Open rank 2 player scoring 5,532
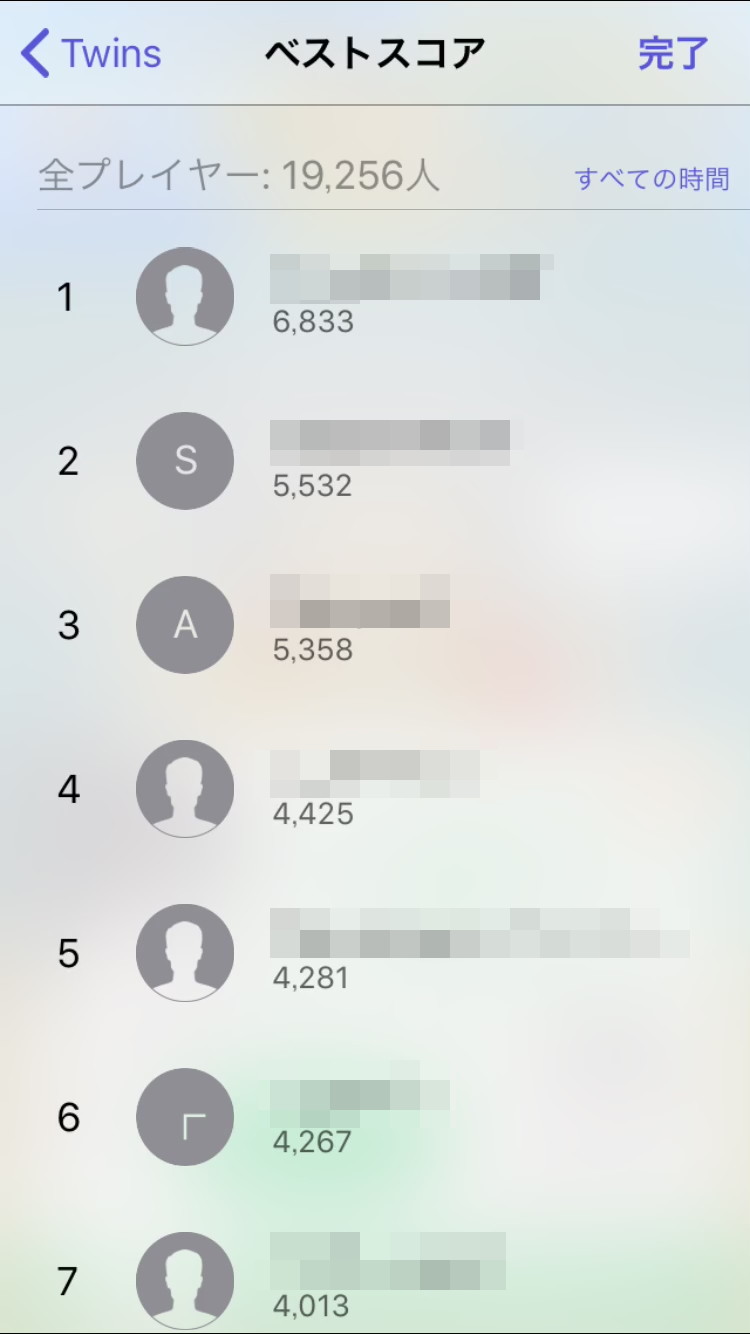This screenshot has height=1334, width=750. coord(400,461)
